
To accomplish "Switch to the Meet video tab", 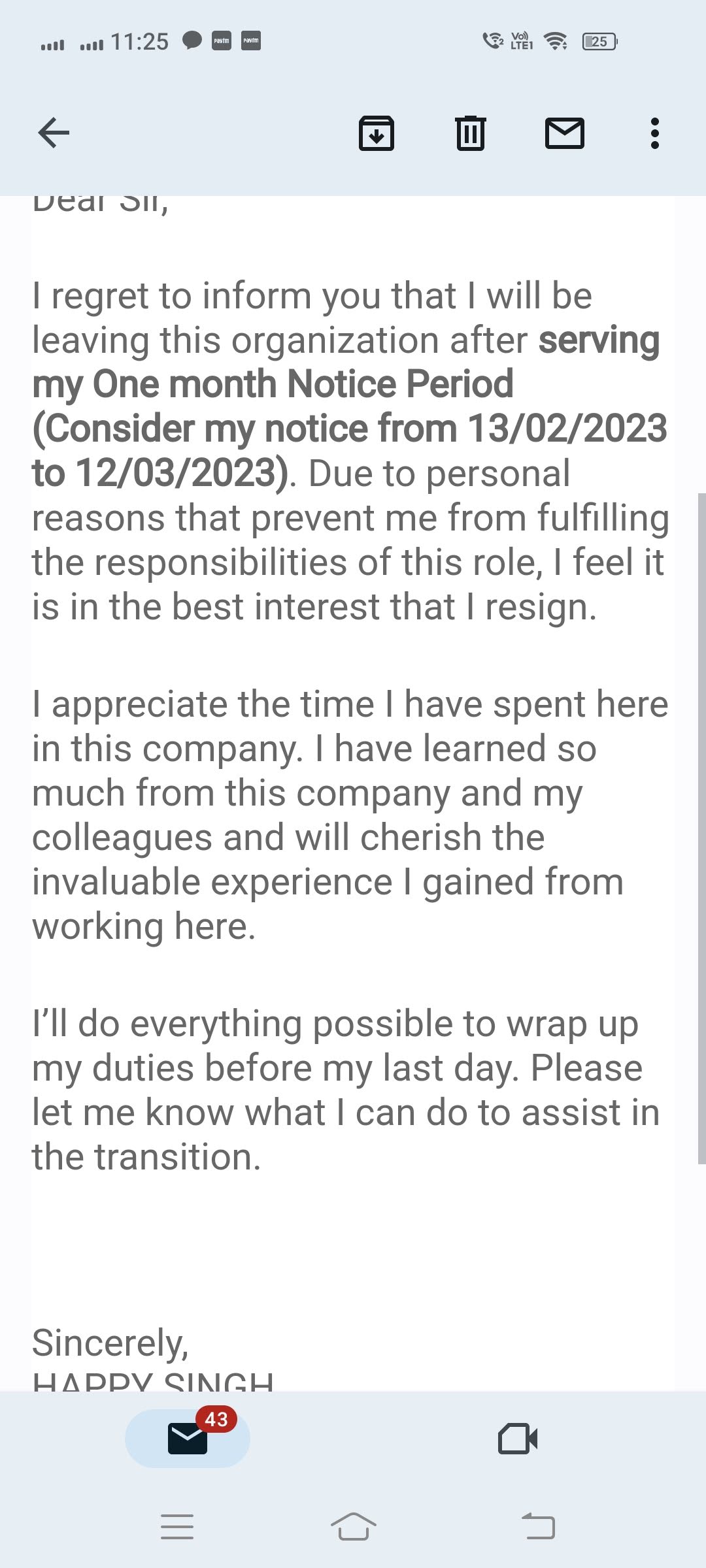I will pyautogui.click(x=518, y=1439).
